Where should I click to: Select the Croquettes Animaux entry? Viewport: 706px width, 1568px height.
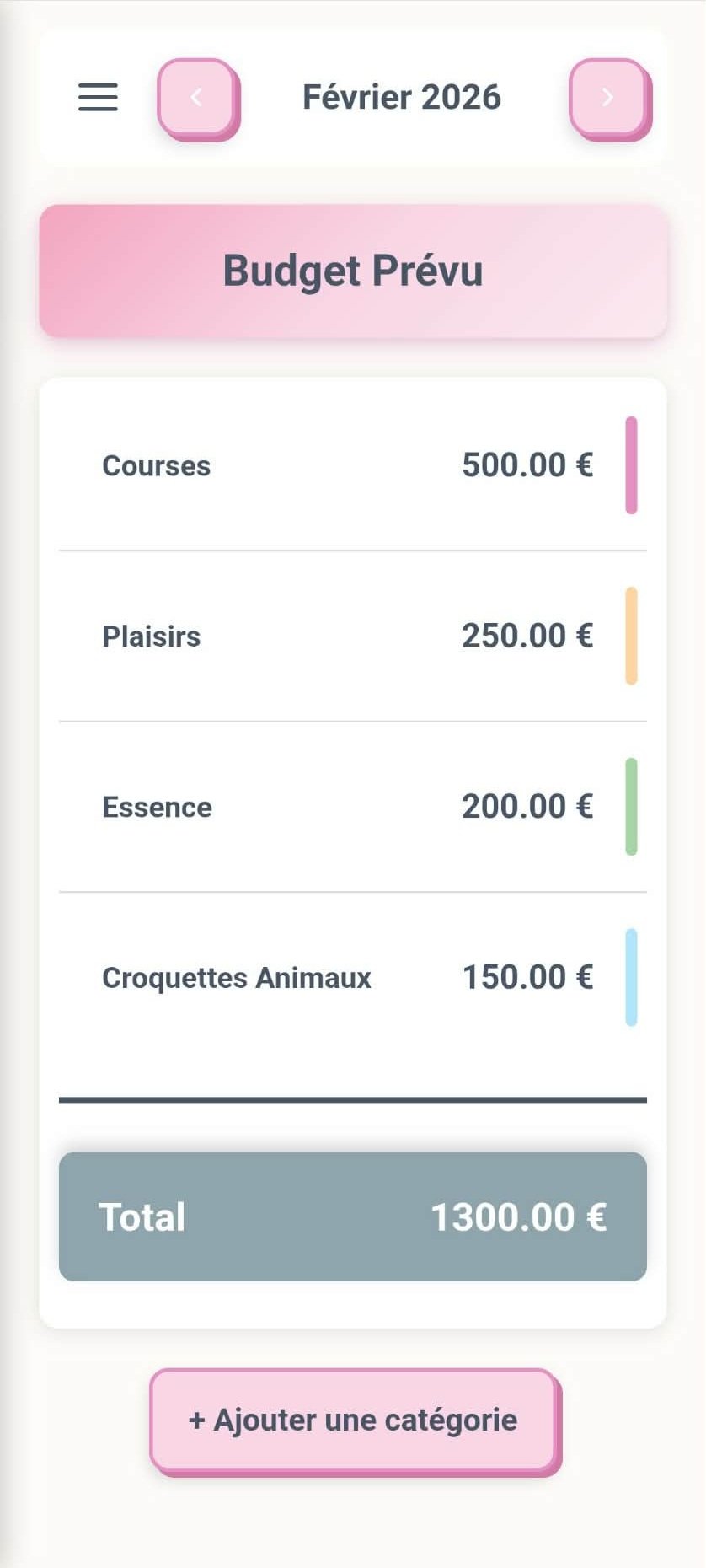[x=353, y=977]
